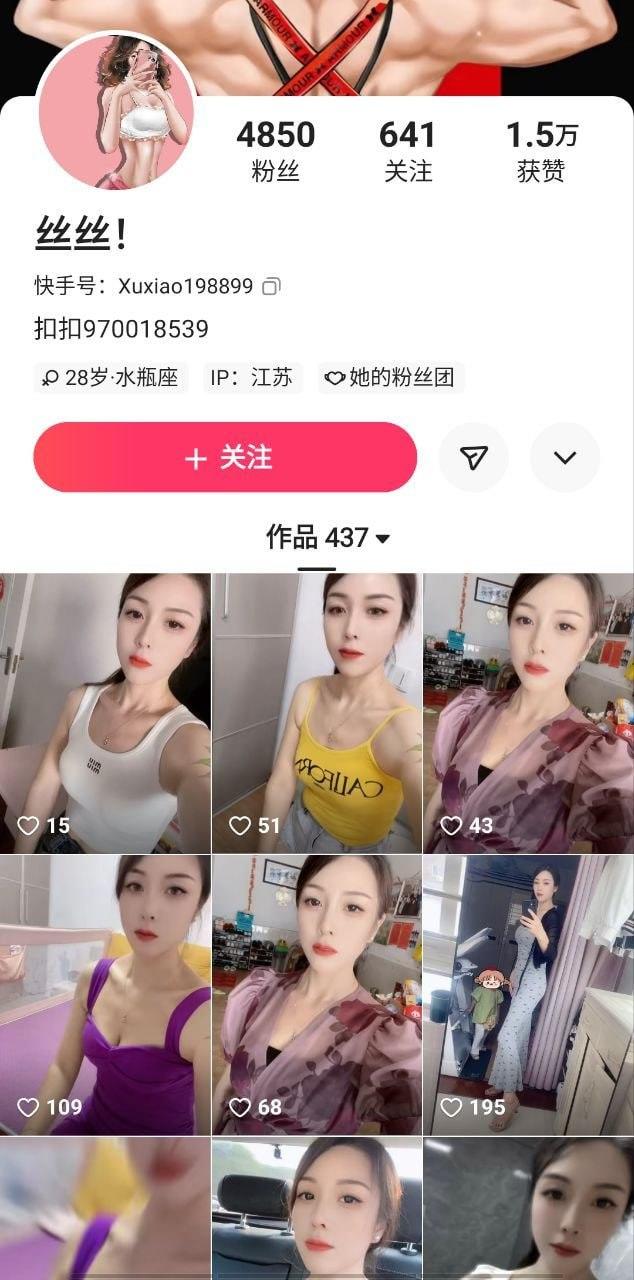The height and width of the screenshot is (1280, 634).
Task: Open the video with 195 likes
Action: coord(529,995)
